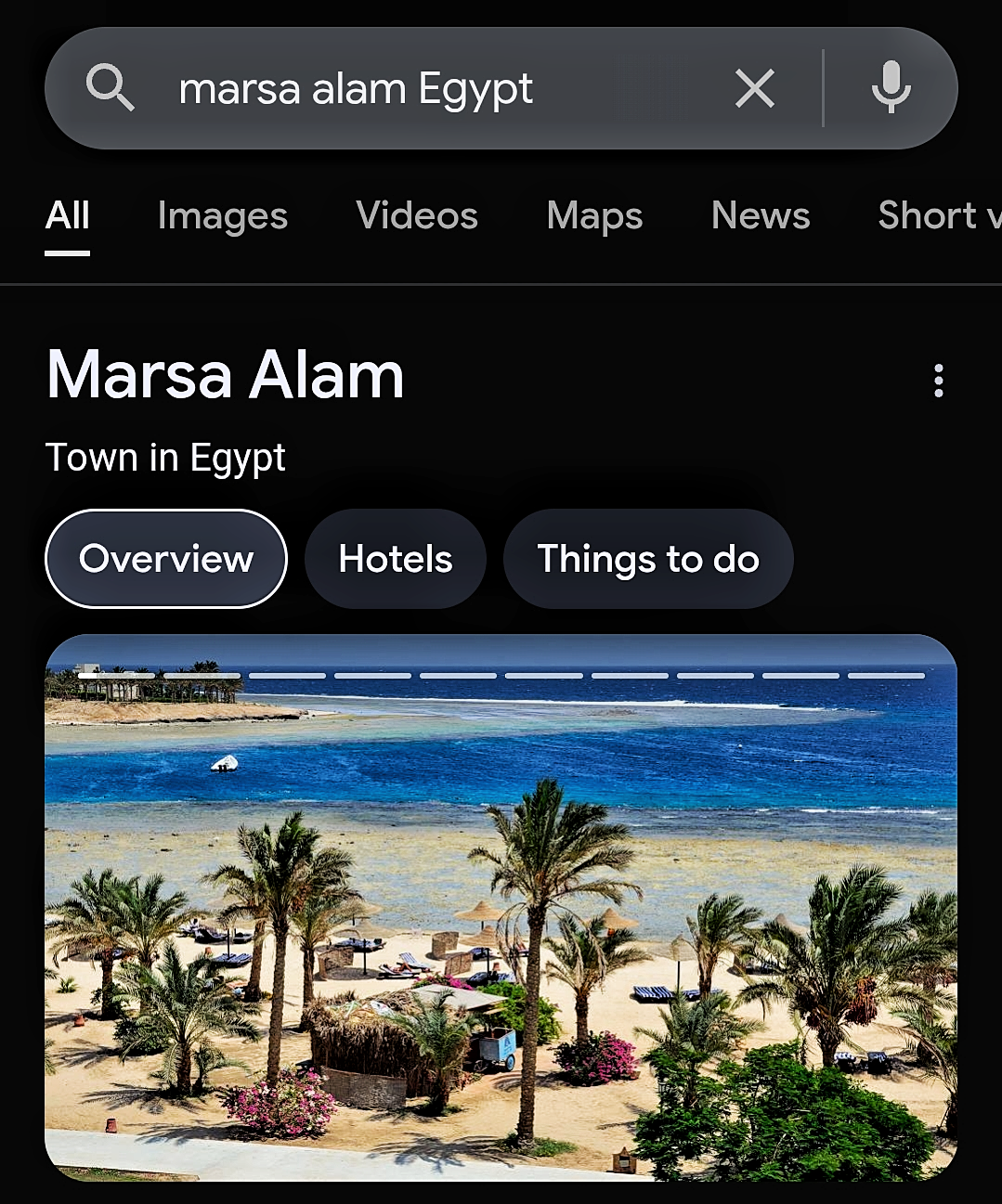
Task: Select the Overview chip
Action: coord(166,559)
